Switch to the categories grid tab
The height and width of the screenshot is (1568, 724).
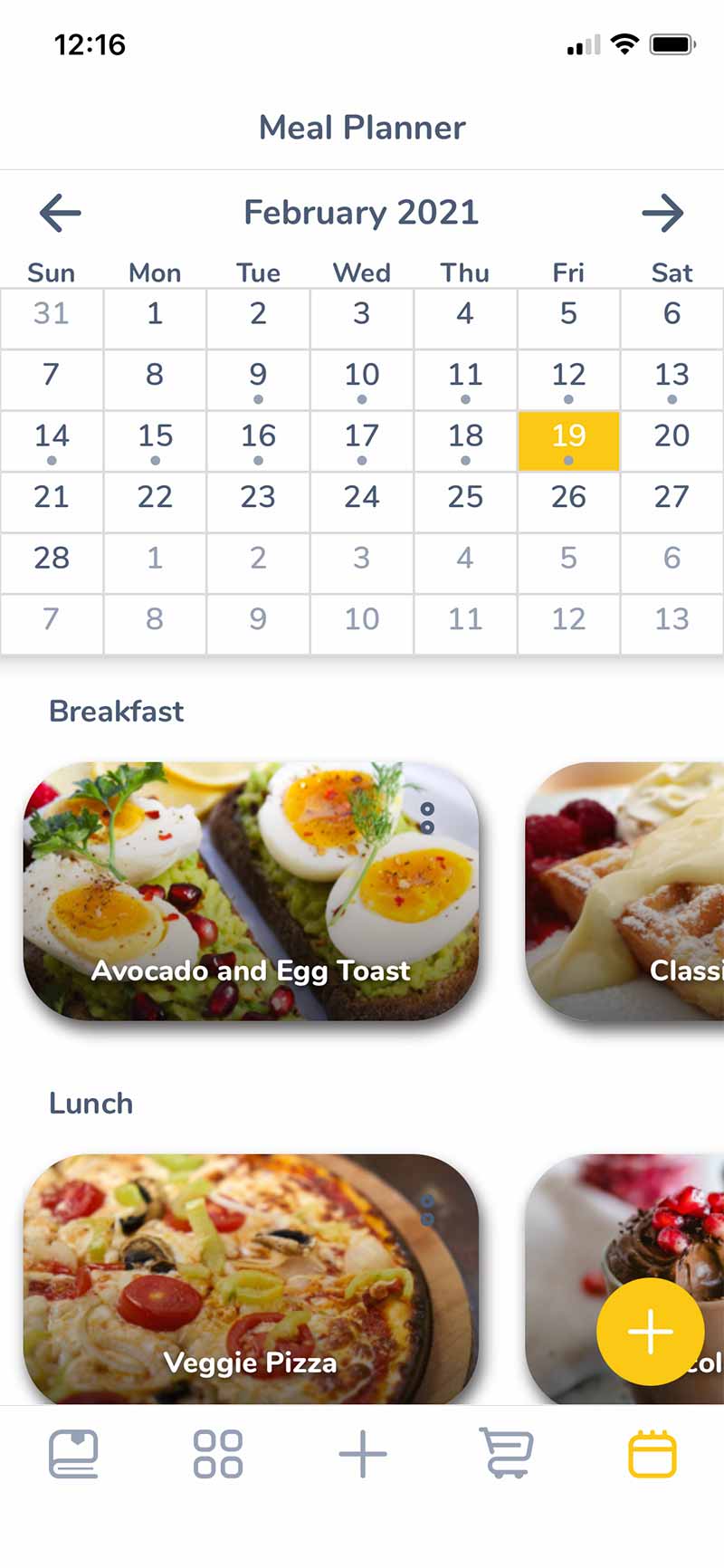point(218,1454)
